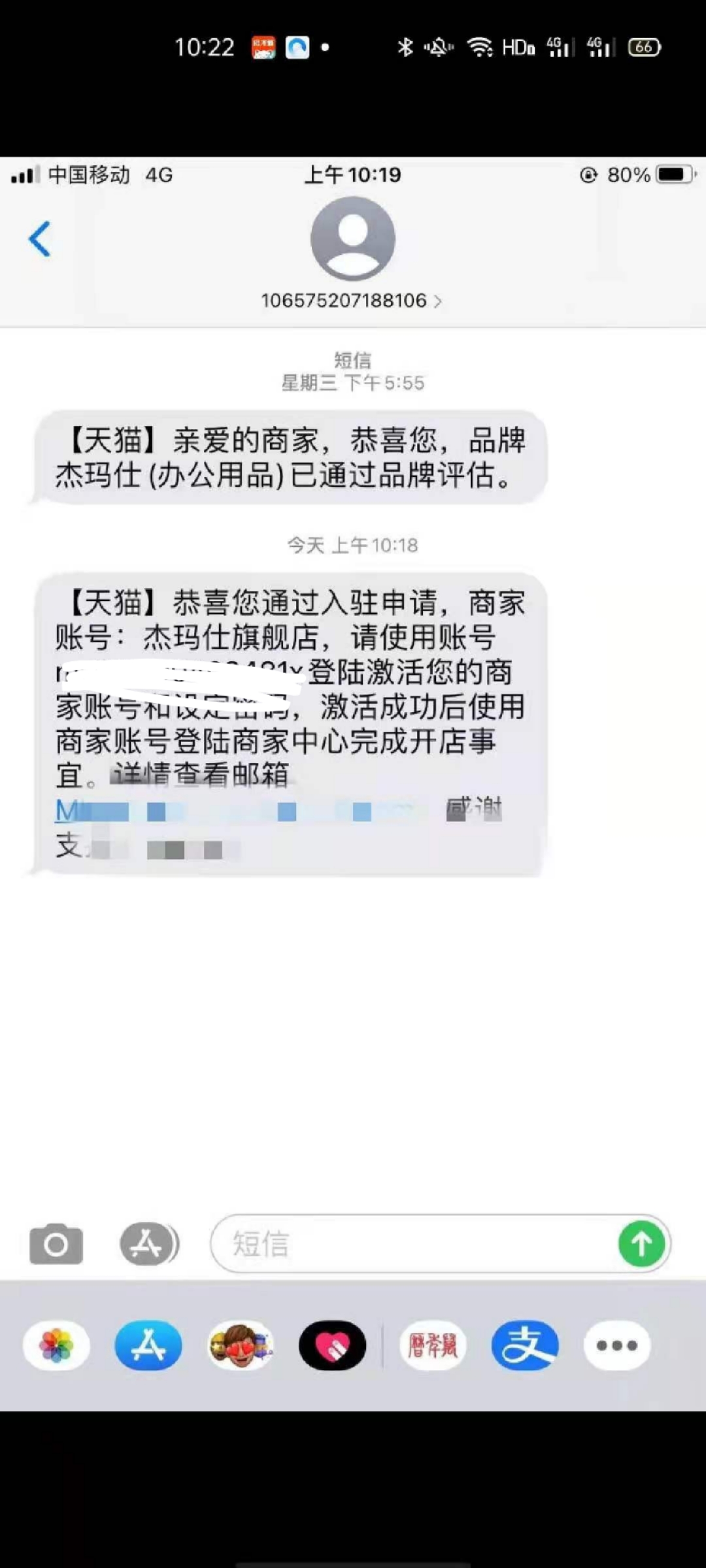Open the red seal sticker app
This screenshot has height=1568, width=706.
pos(433,1346)
